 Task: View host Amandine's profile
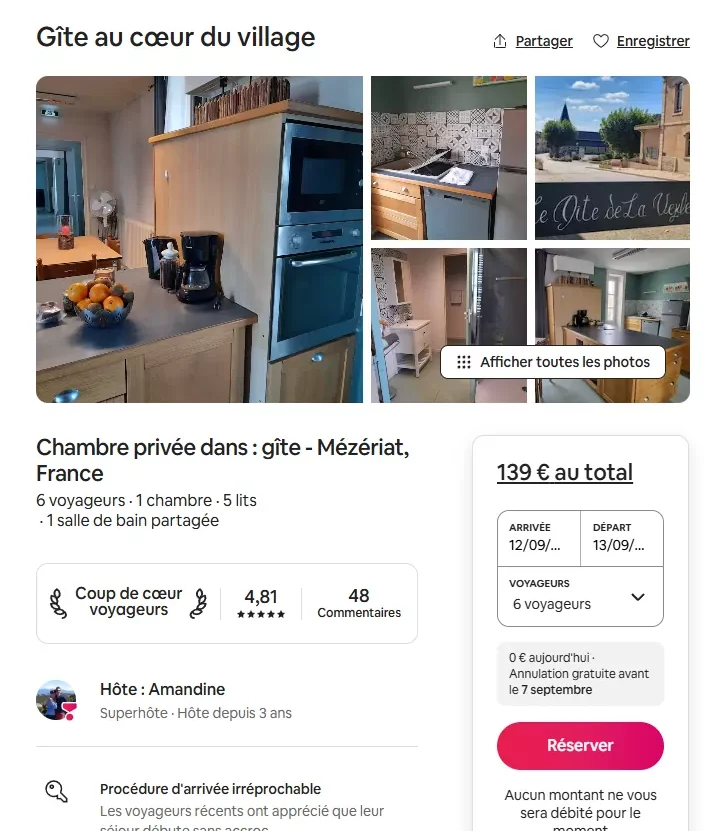pyautogui.click(x=57, y=700)
